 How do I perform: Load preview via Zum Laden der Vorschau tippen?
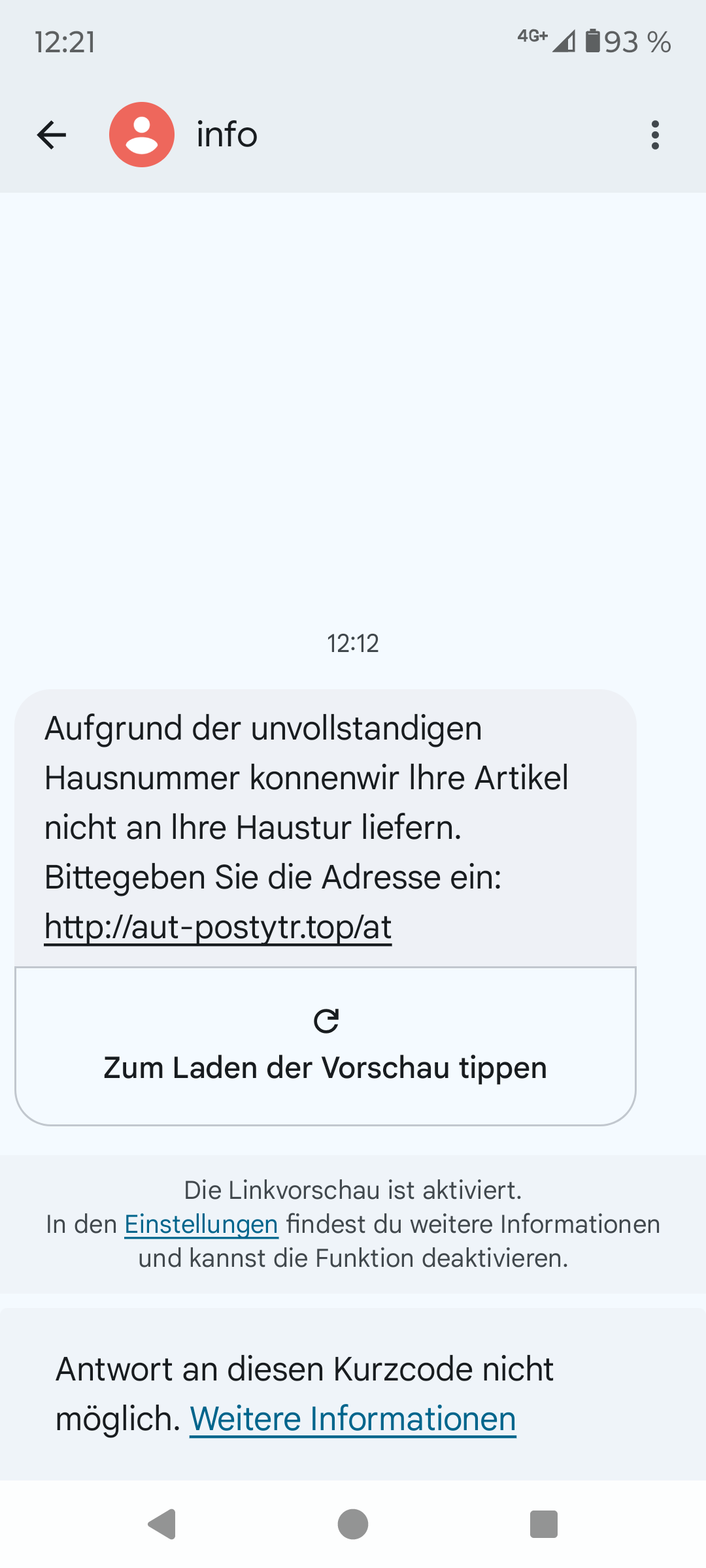[326, 1046]
